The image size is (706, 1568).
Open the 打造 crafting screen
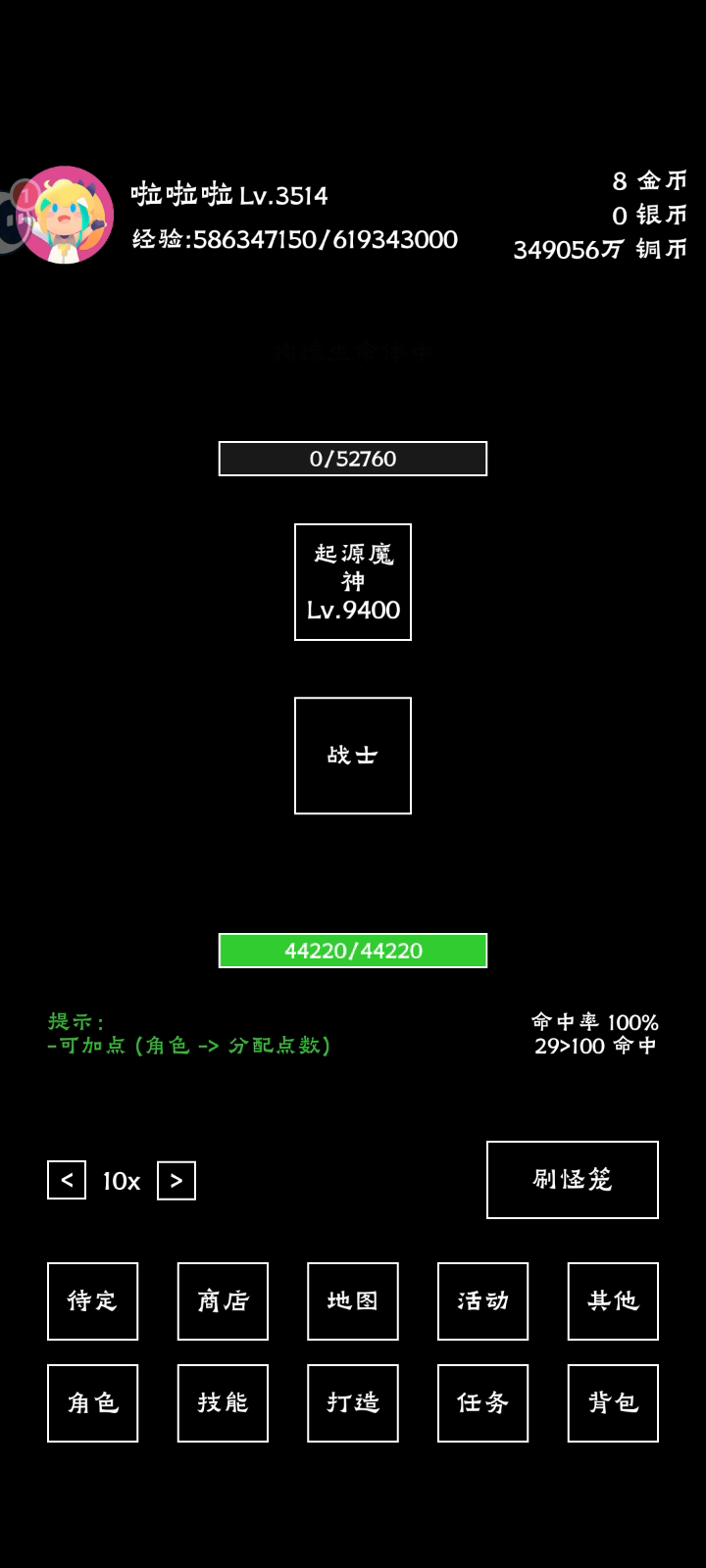point(353,1403)
